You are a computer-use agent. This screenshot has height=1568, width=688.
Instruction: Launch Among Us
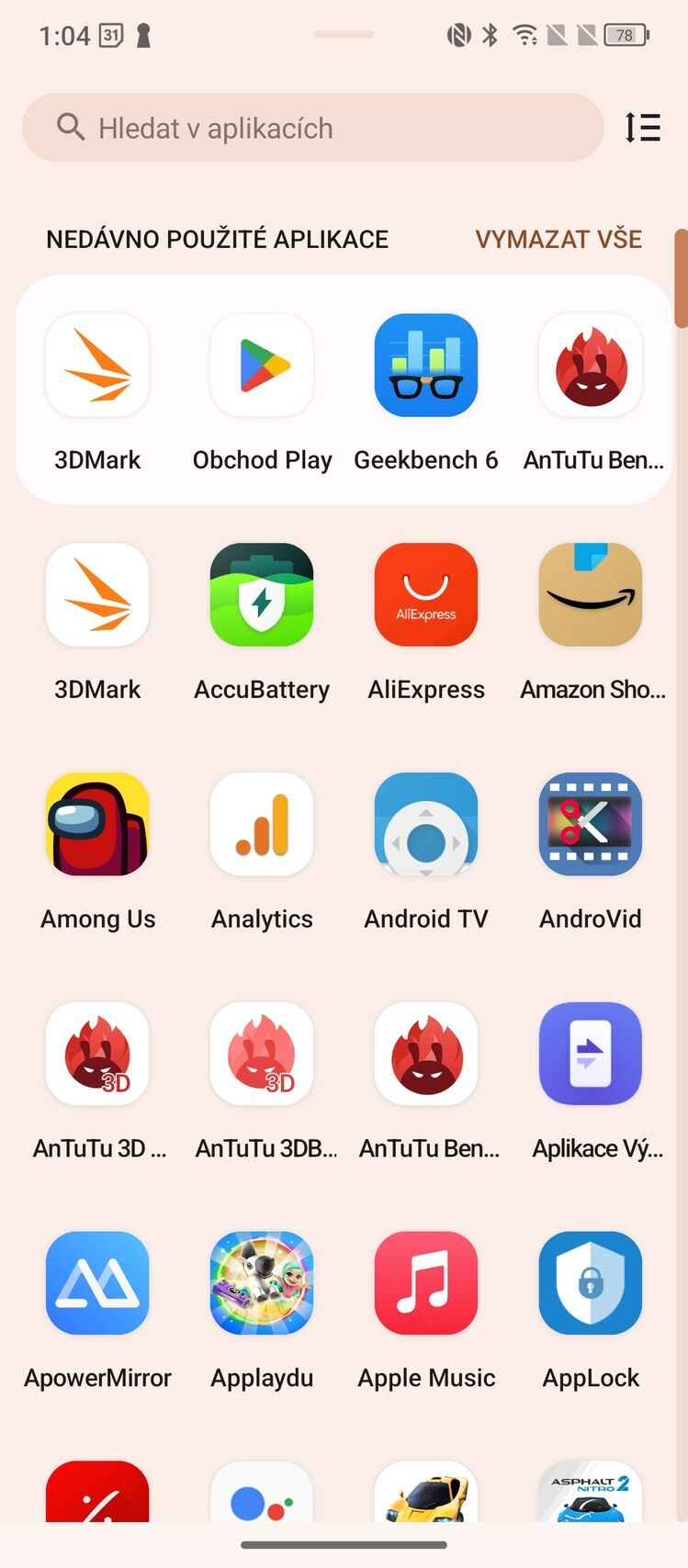[97, 824]
